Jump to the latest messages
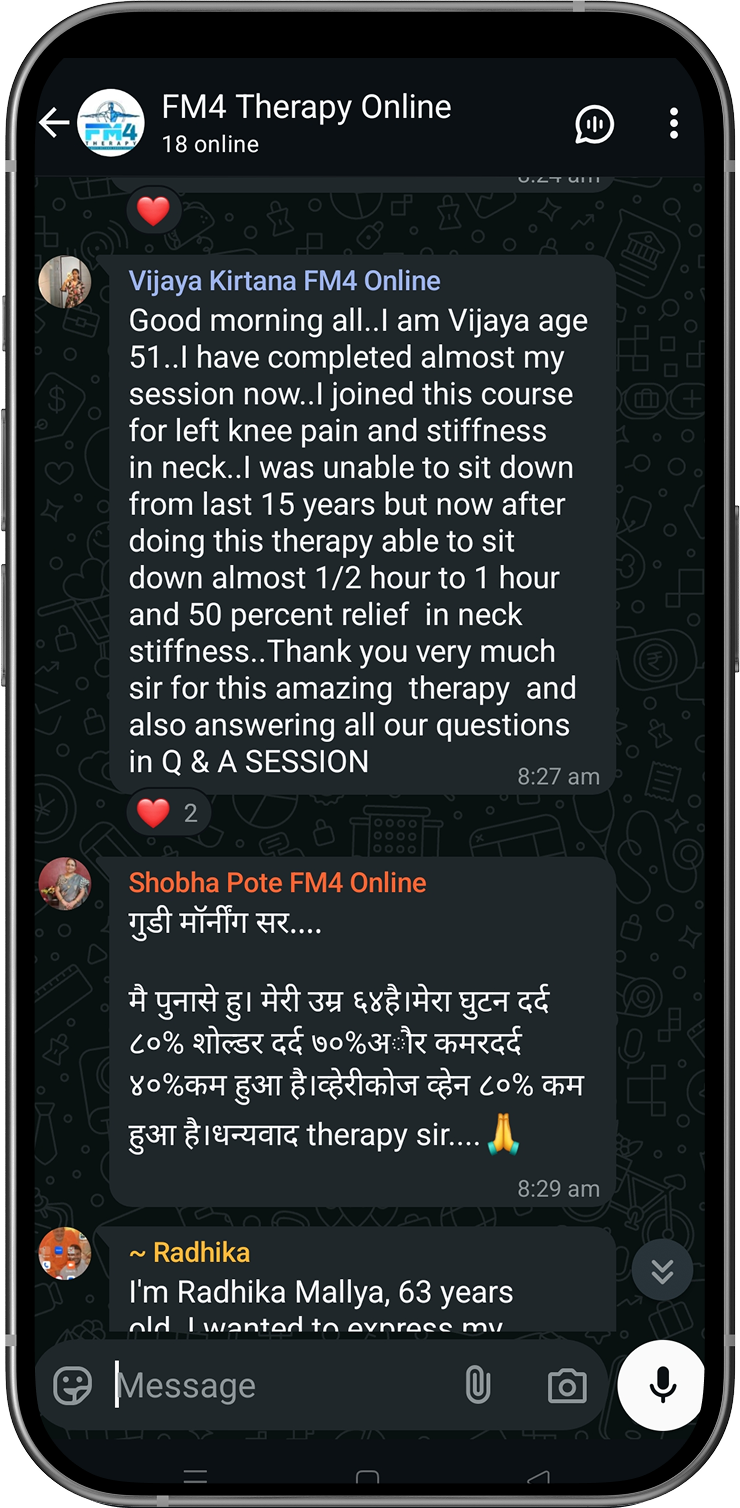Viewport: 740px width, 1508px height. tap(662, 1271)
